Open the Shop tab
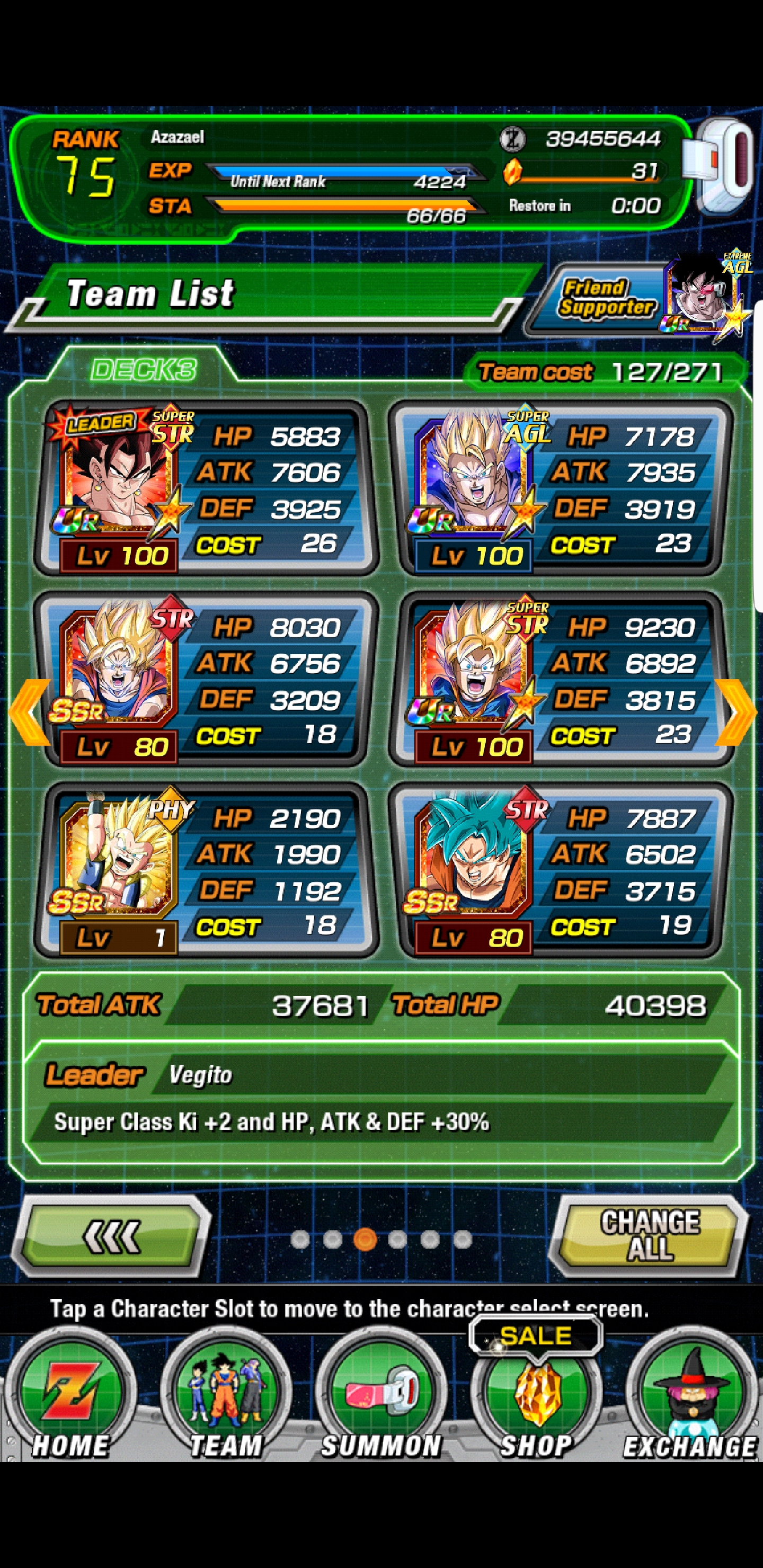The image size is (763, 1568). (536, 1397)
